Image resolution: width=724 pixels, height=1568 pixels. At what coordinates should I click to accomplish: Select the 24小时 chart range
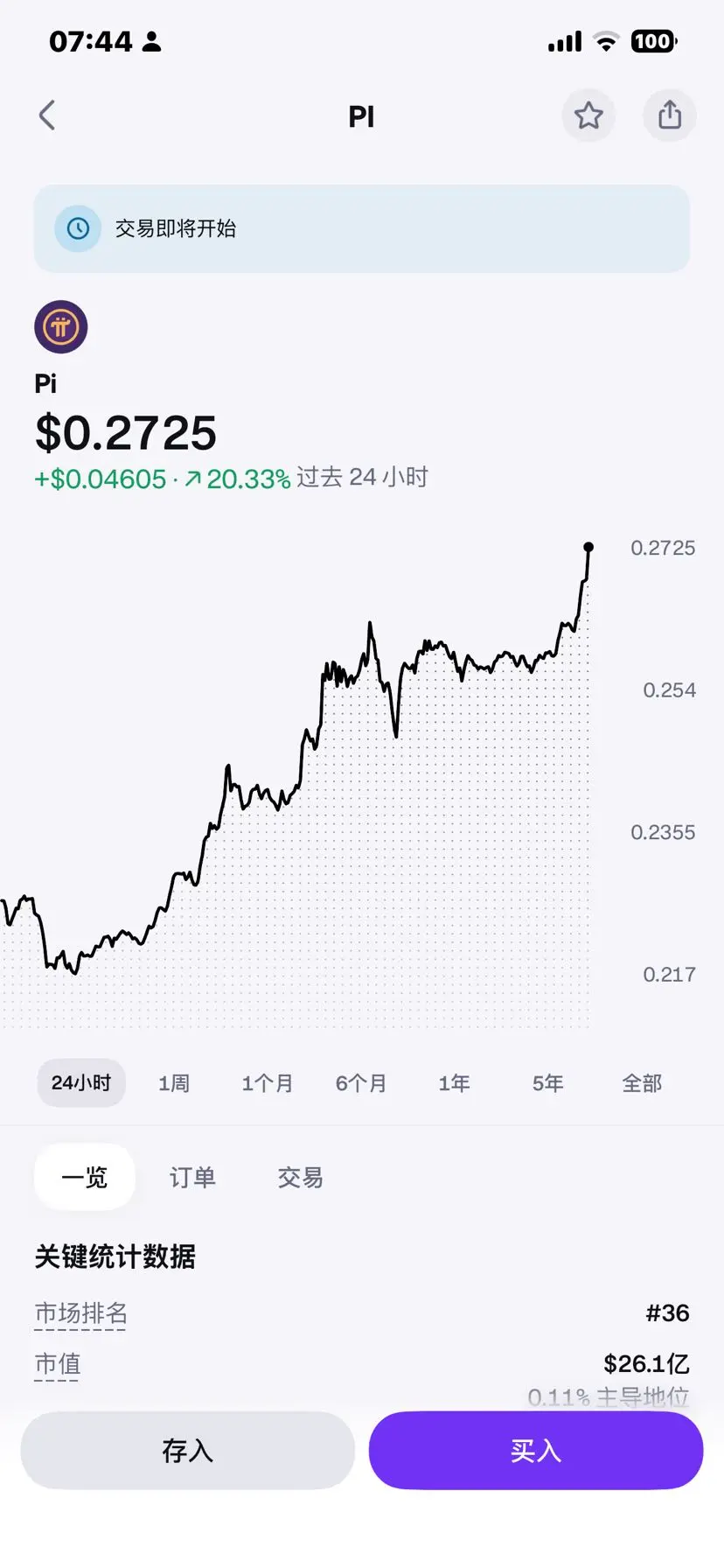coord(81,1083)
